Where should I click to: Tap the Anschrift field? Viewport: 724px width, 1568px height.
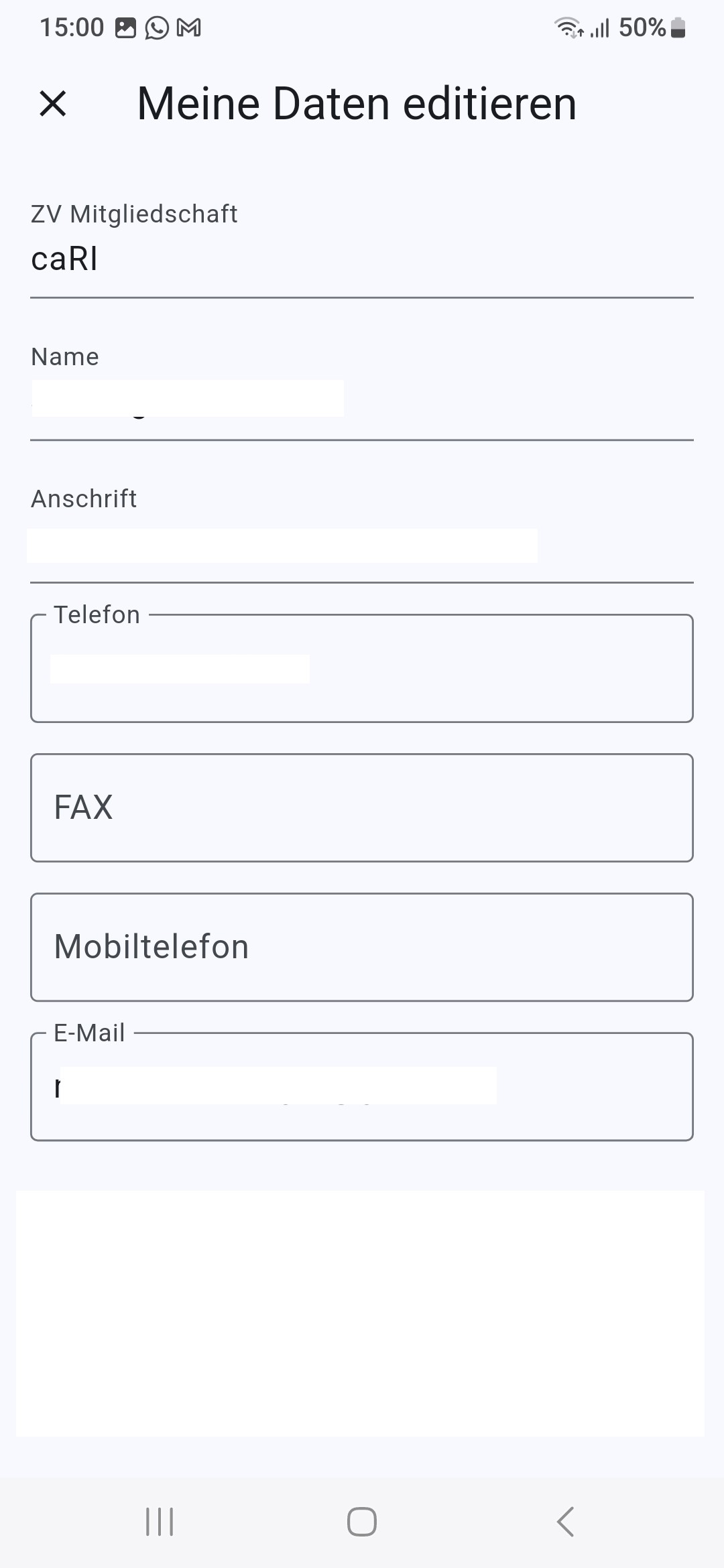[x=362, y=533]
